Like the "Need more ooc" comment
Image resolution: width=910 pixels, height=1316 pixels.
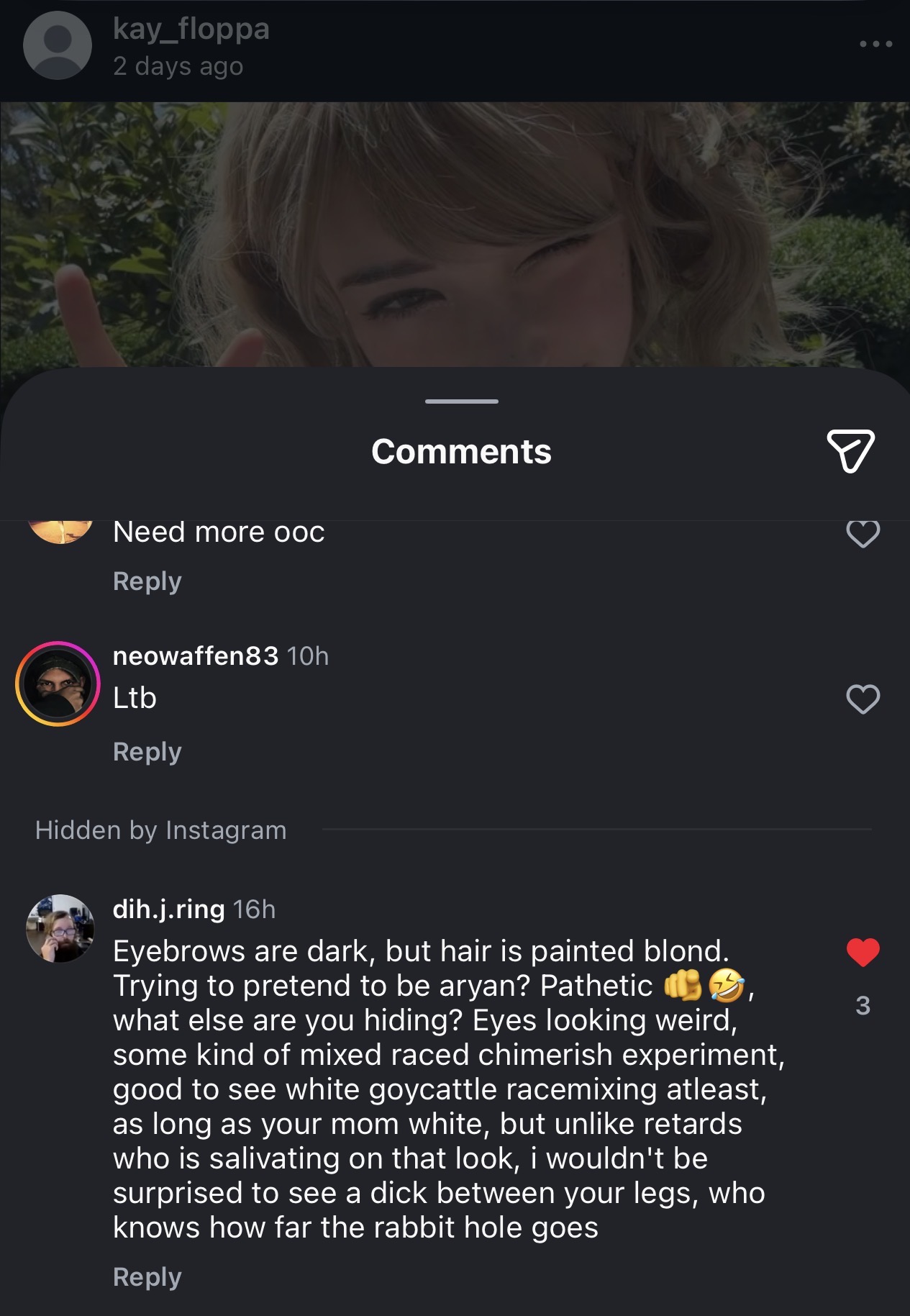point(863,534)
